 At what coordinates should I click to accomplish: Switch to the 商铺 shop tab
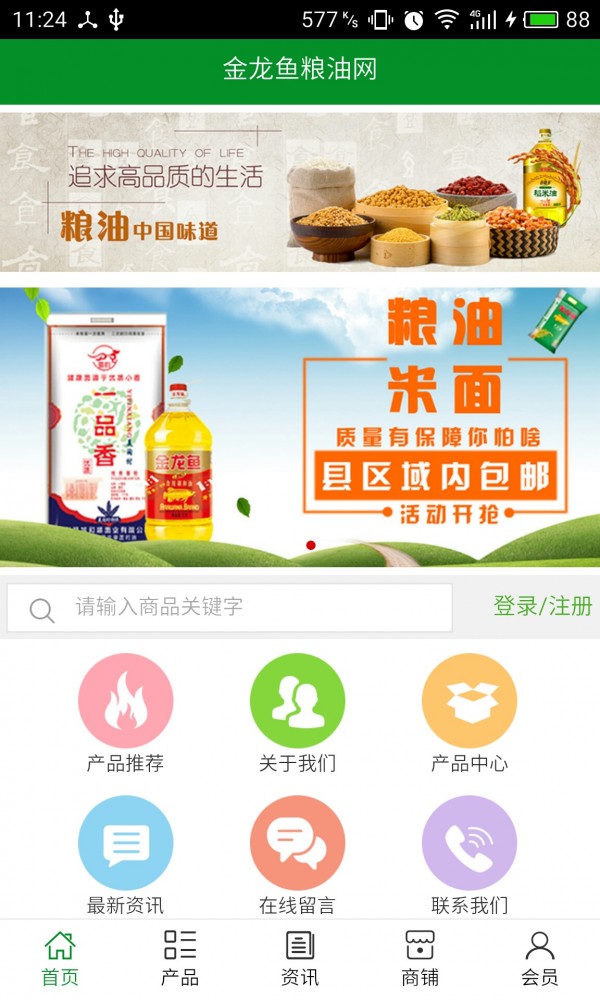coord(420,958)
